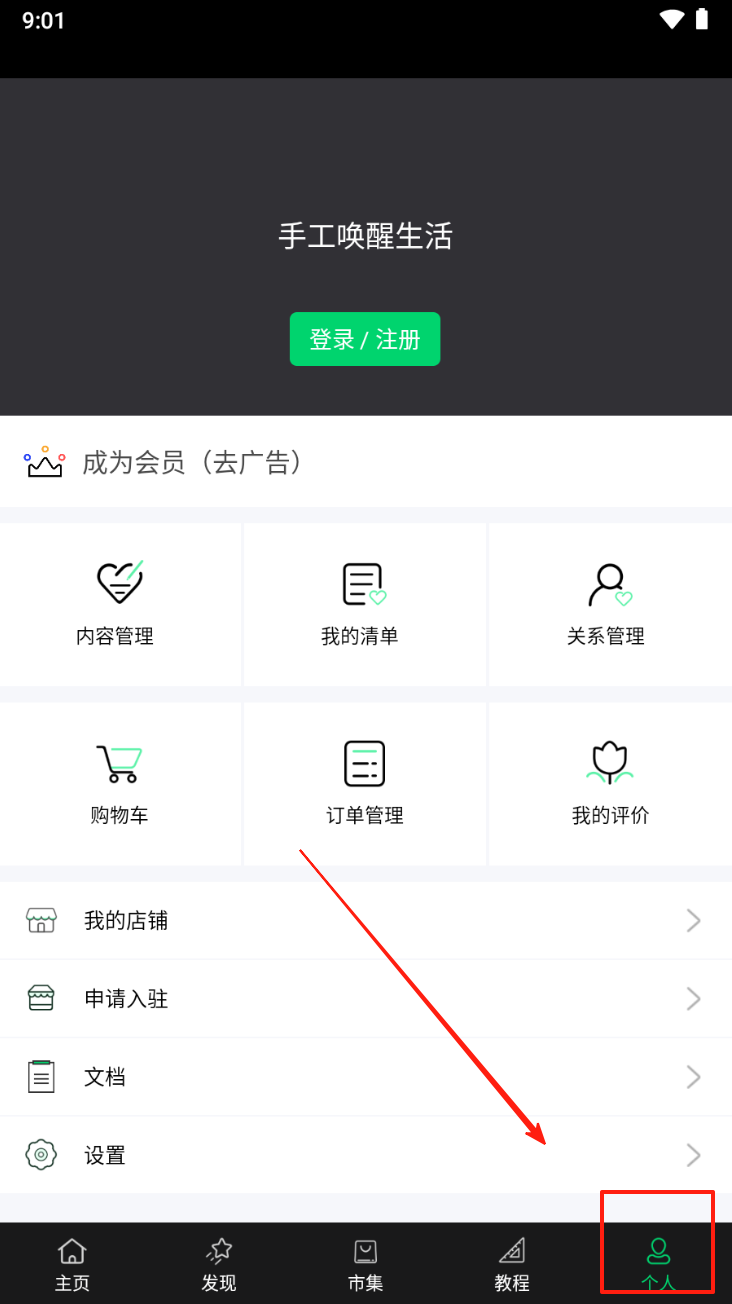Viewport: 732px width, 1304px height.
Task: Open 我的评价 reviews tile
Action: [x=609, y=784]
